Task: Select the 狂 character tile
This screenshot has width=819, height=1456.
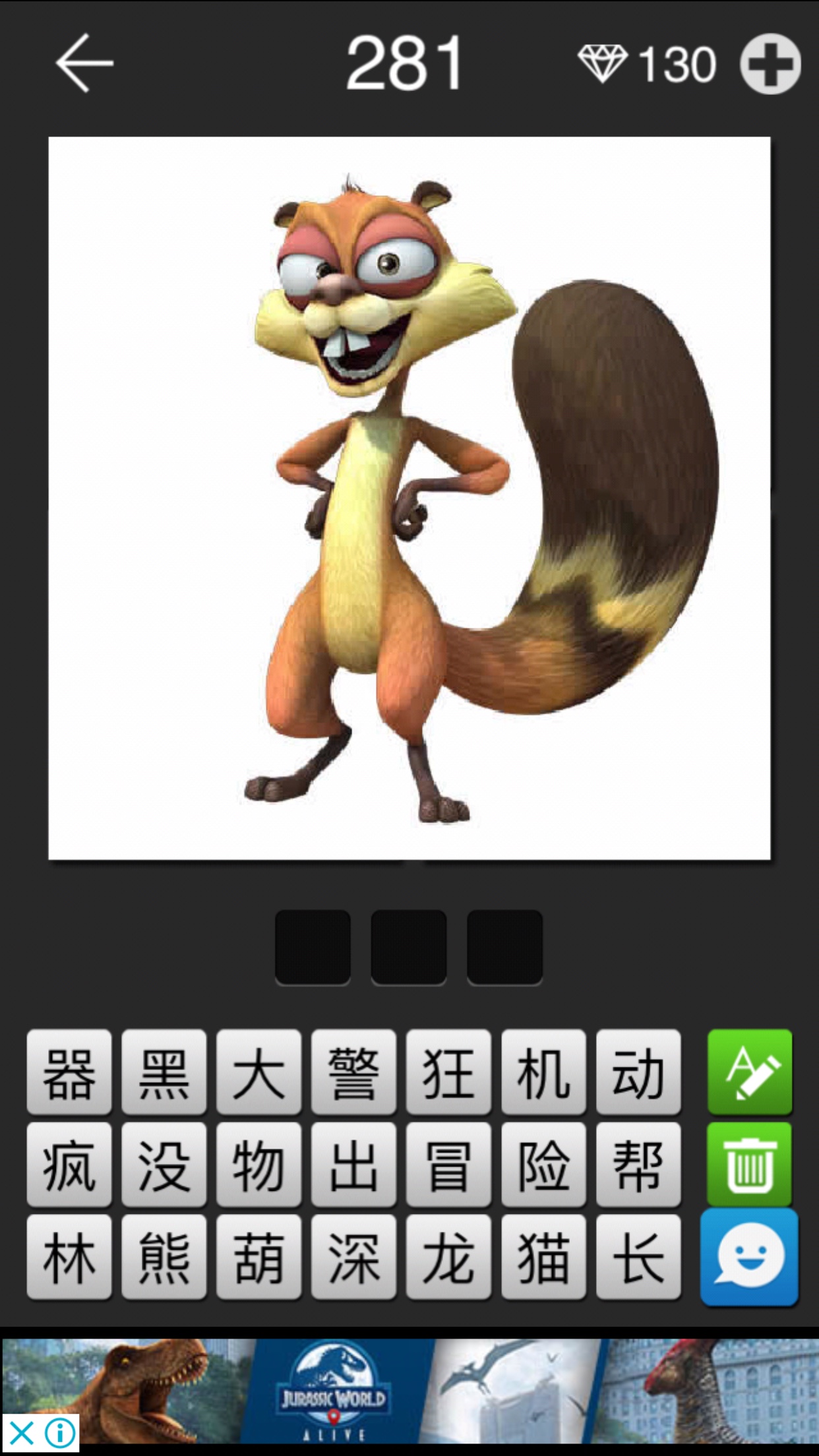Action: [449, 1072]
